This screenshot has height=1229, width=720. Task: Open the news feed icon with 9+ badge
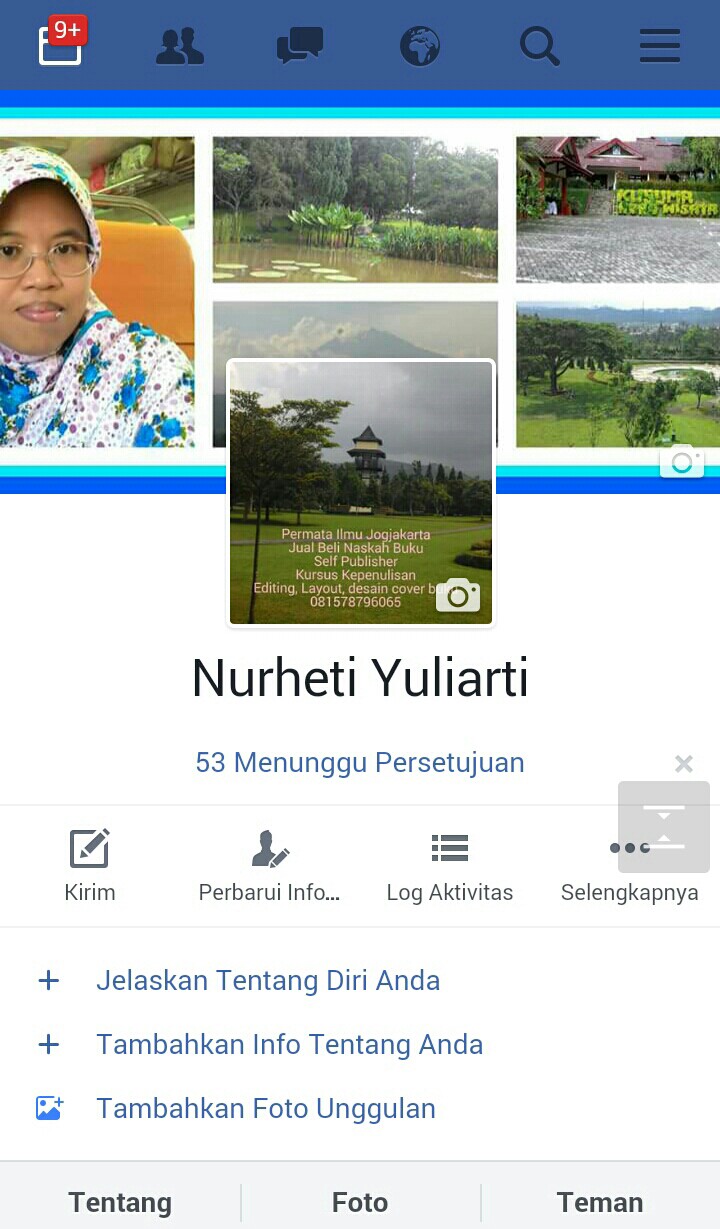pyautogui.click(x=60, y=45)
